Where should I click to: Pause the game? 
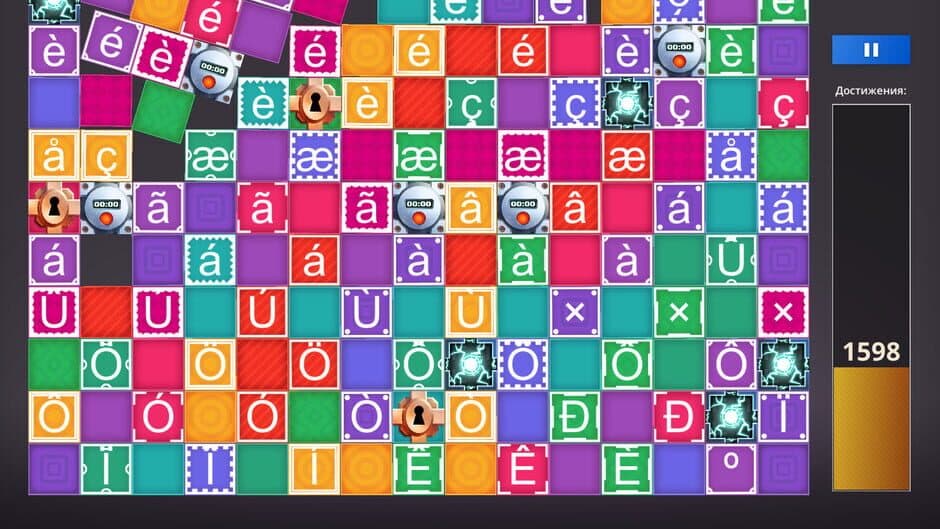[871, 50]
